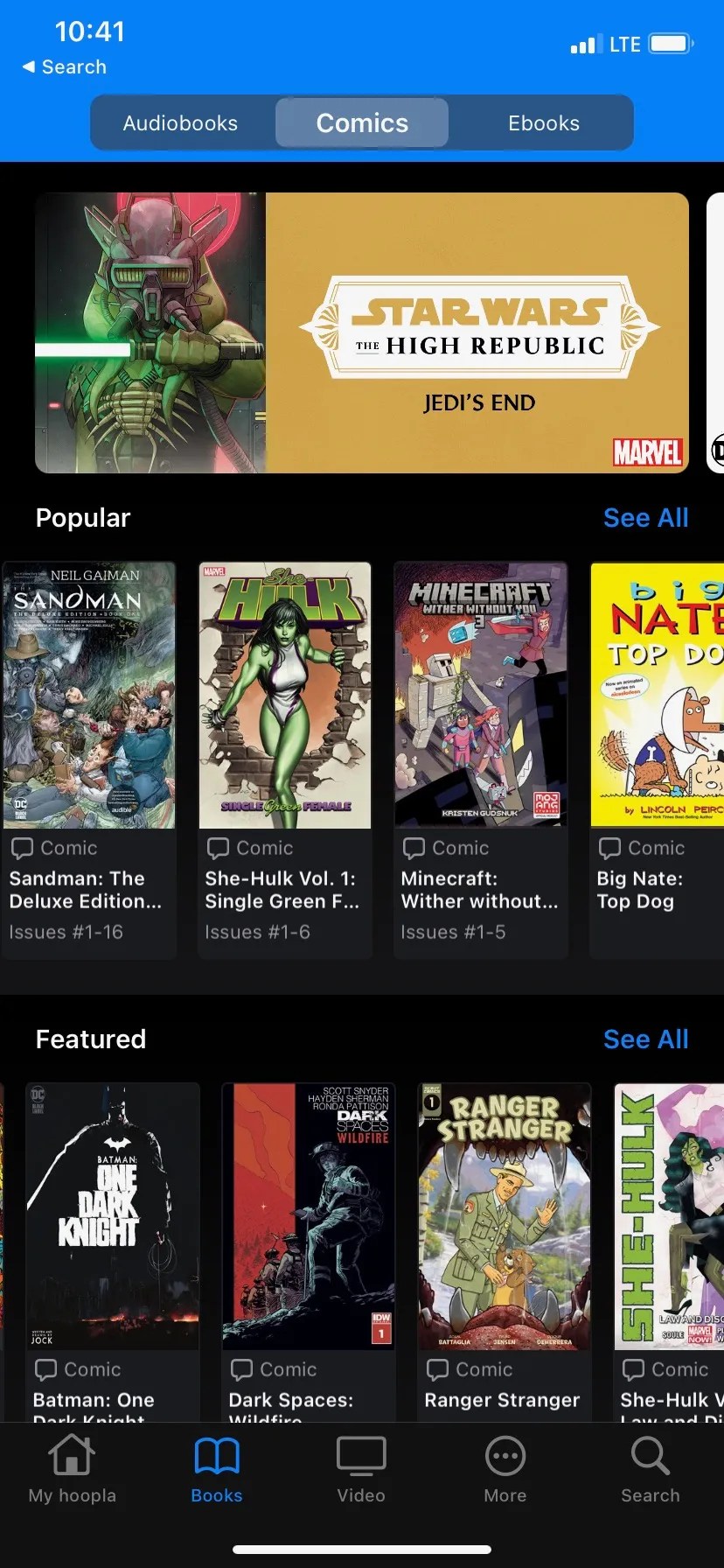Open the Search tab in bottom bar
The width and height of the screenshot is (724, 1568).
point(650,1472)
